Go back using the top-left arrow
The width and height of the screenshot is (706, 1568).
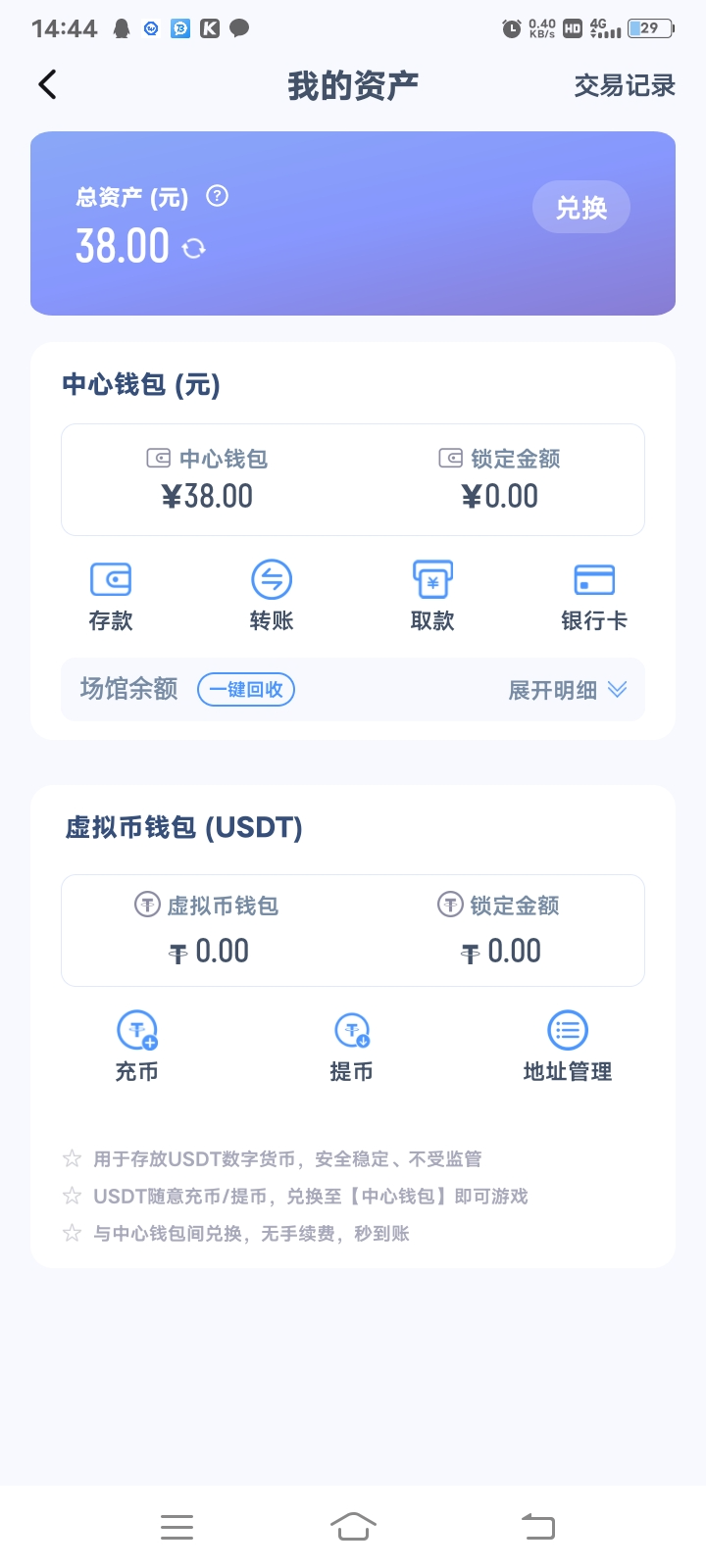pyautogui.click(x=47, y=85)
